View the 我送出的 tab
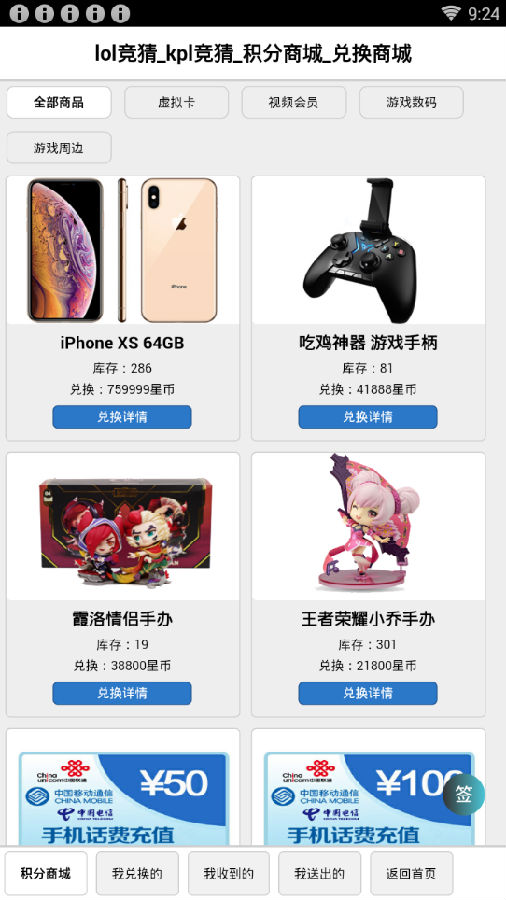 pyautogui.click(x=320, y=874)
